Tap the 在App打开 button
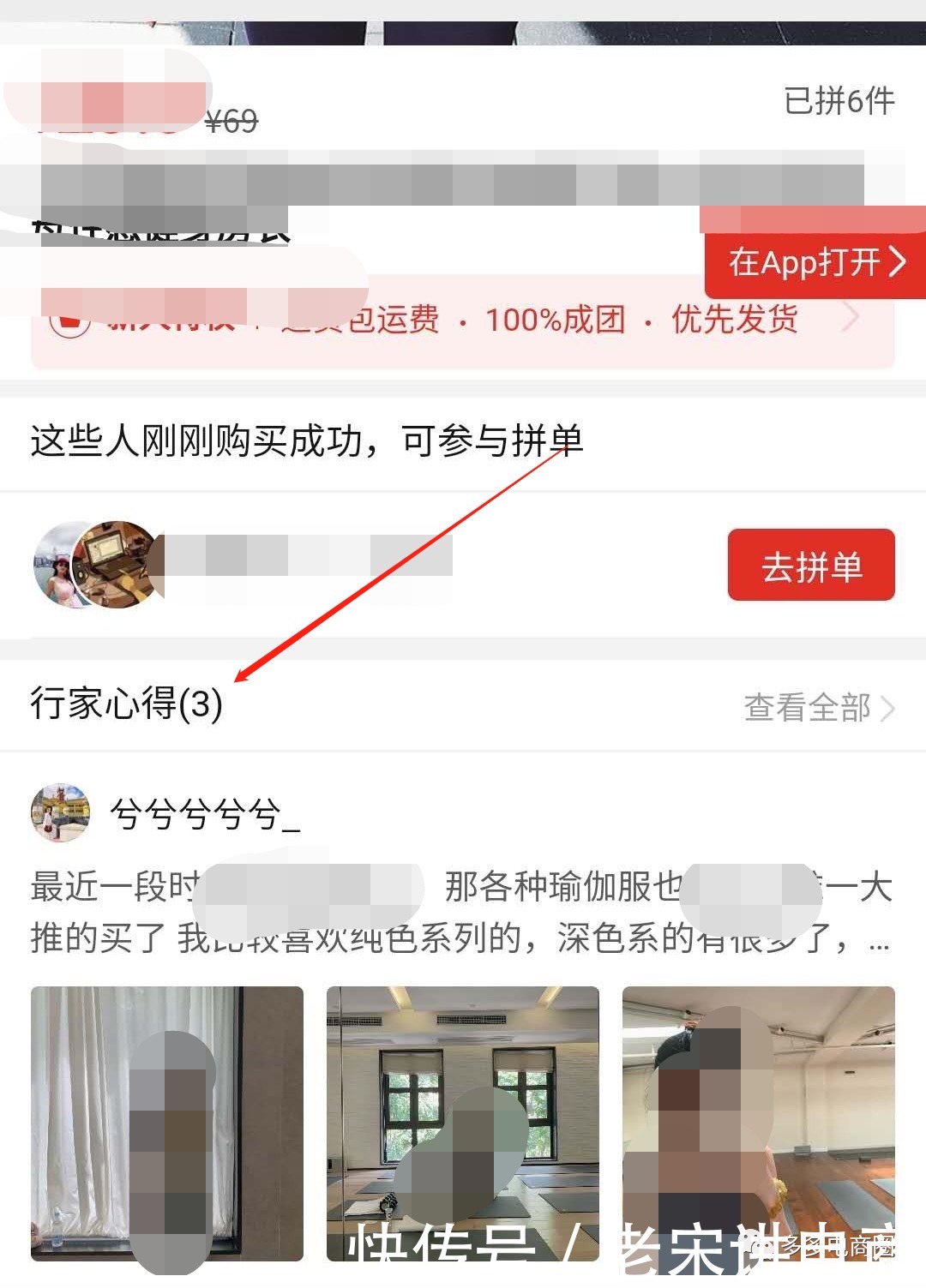The width and height of the screenshot is (926, 1288). tap(806, 263)
